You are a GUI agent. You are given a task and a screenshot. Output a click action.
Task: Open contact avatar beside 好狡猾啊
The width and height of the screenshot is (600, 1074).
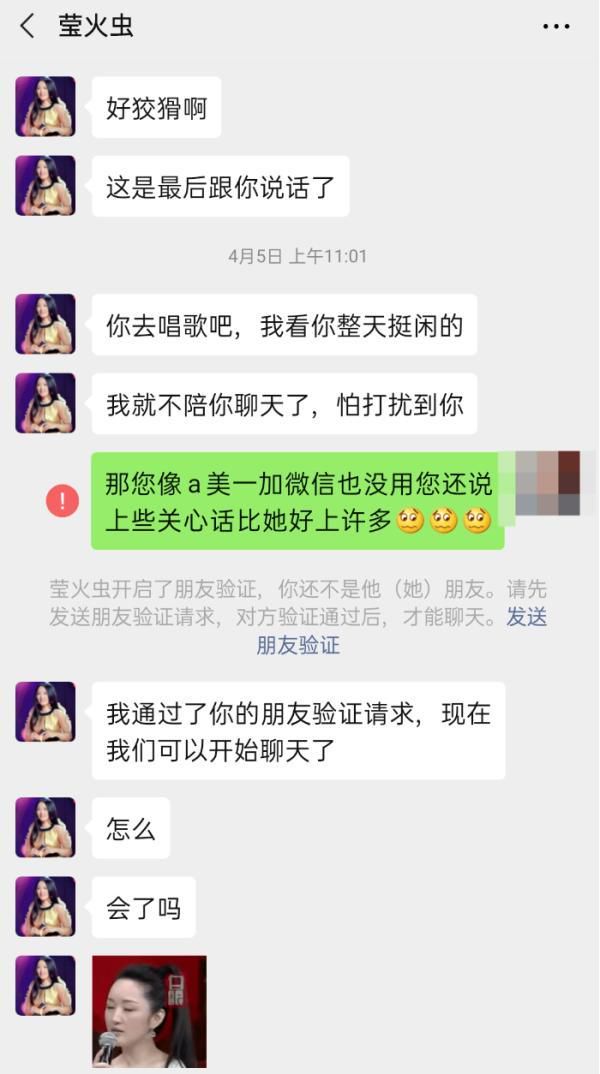click(45, 106)
